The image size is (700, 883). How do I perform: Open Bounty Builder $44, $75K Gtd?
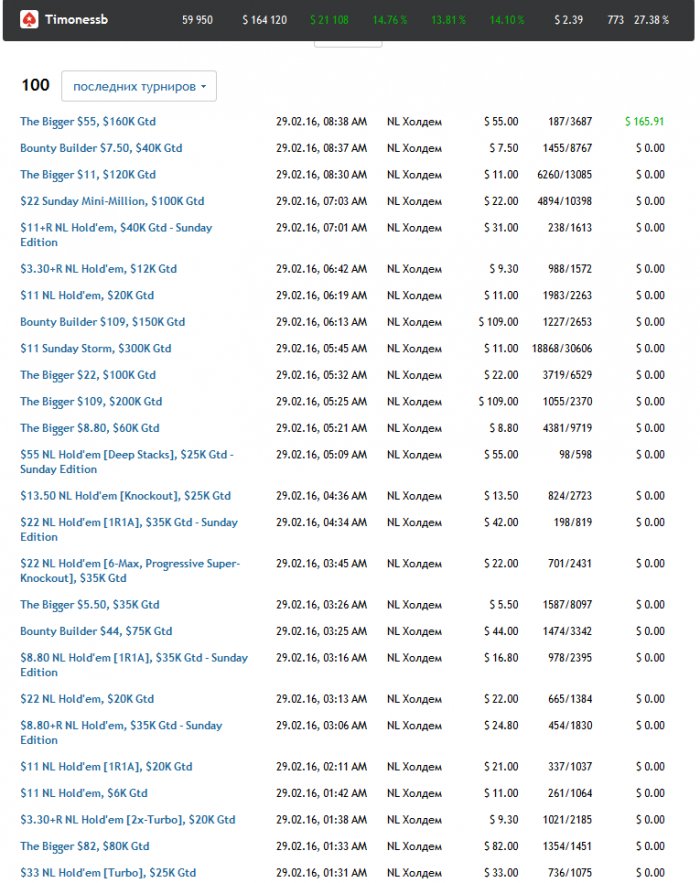point(96,632)
